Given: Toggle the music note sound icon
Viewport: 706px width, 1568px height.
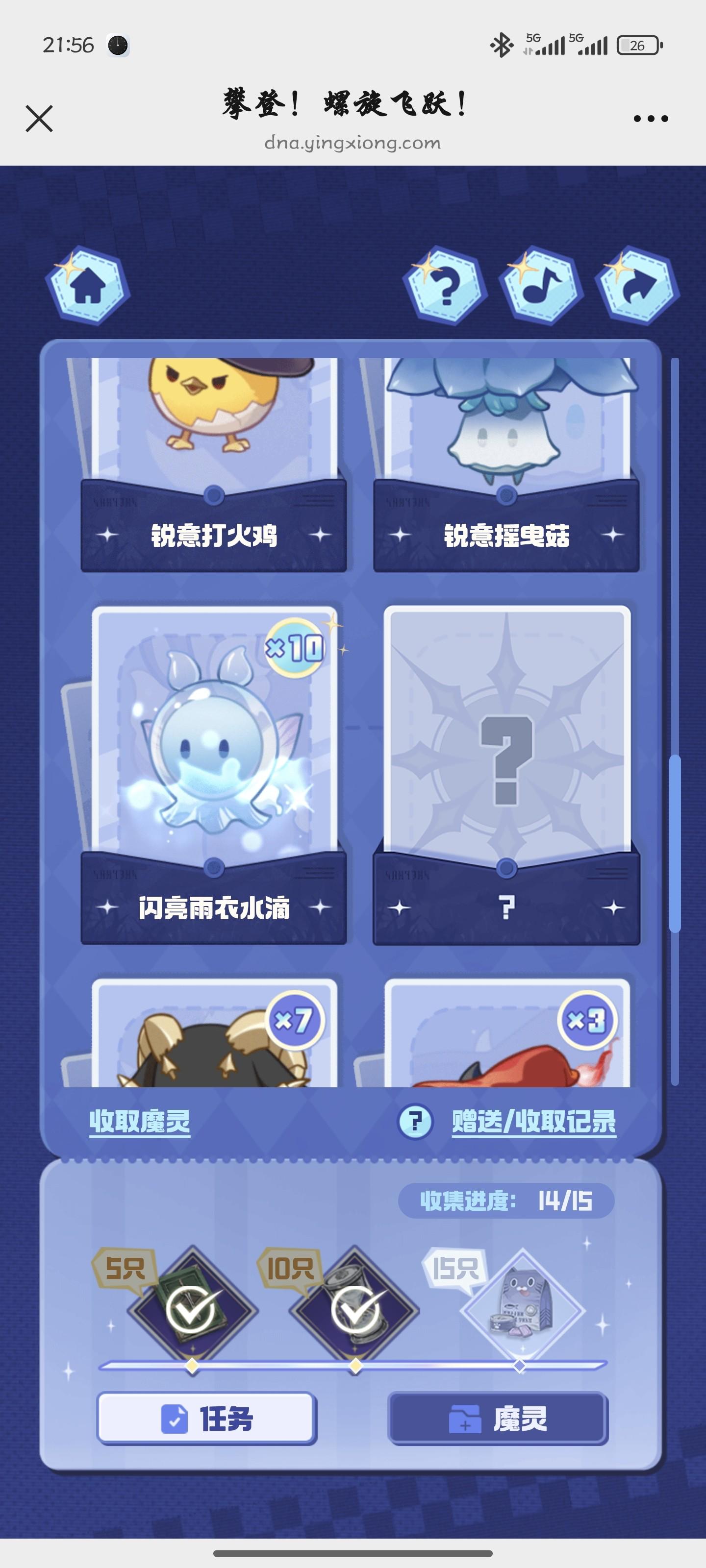Looking at the screenshot, I should [x=540, y=285].
